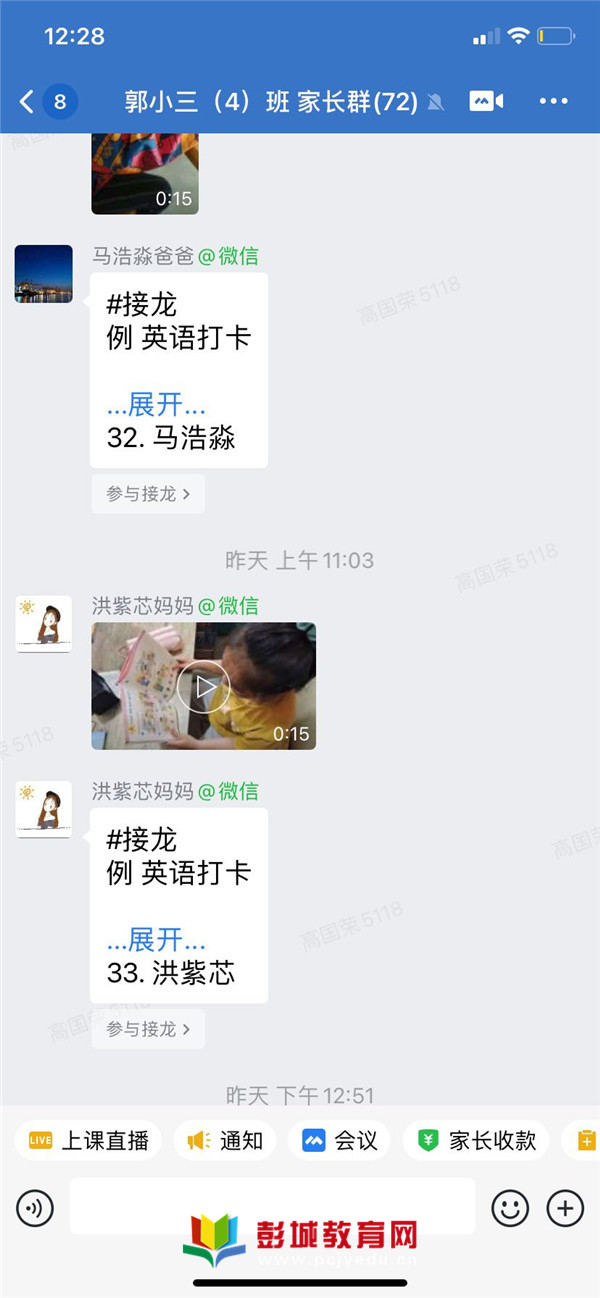Open the plus attachments menu

click(565, 1209)
